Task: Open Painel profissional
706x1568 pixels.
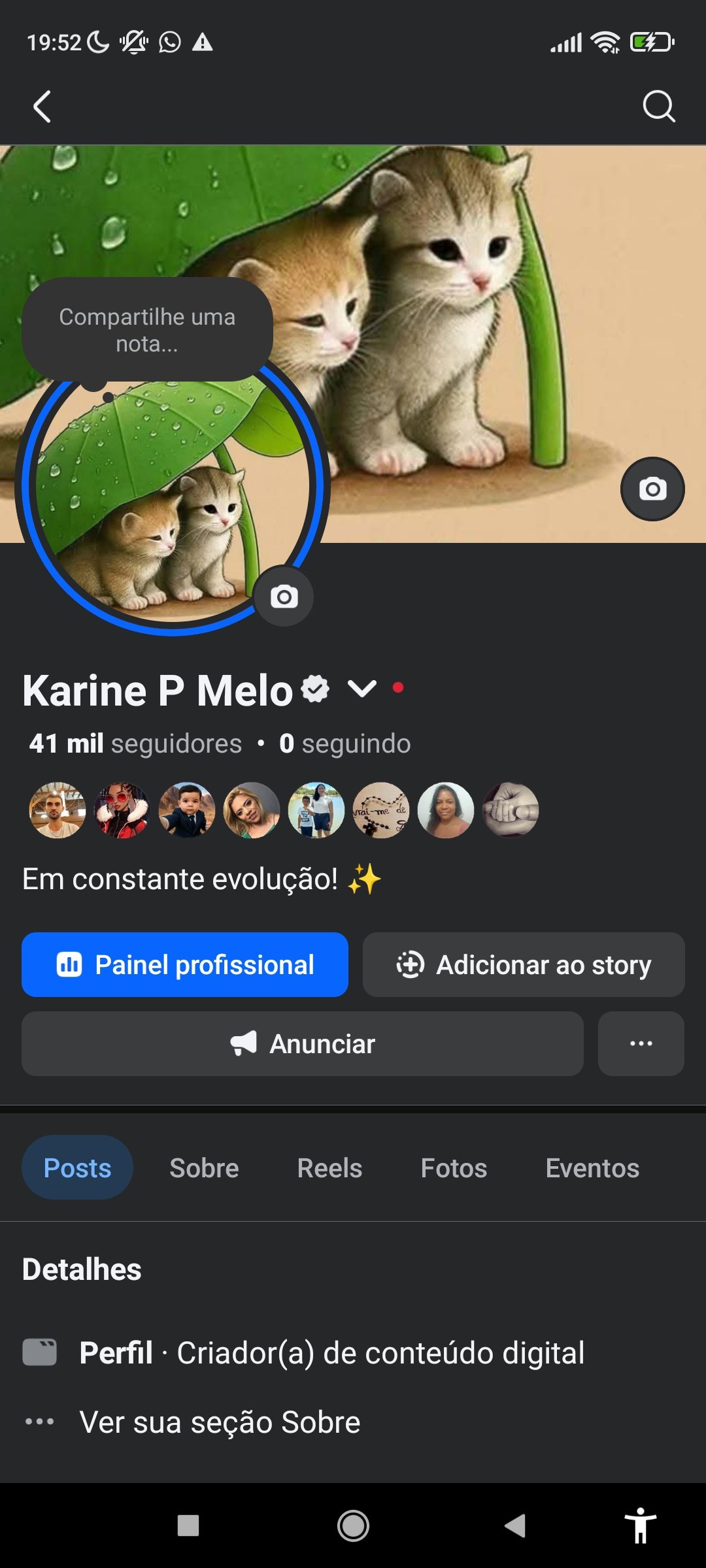Action: (185, 964)
